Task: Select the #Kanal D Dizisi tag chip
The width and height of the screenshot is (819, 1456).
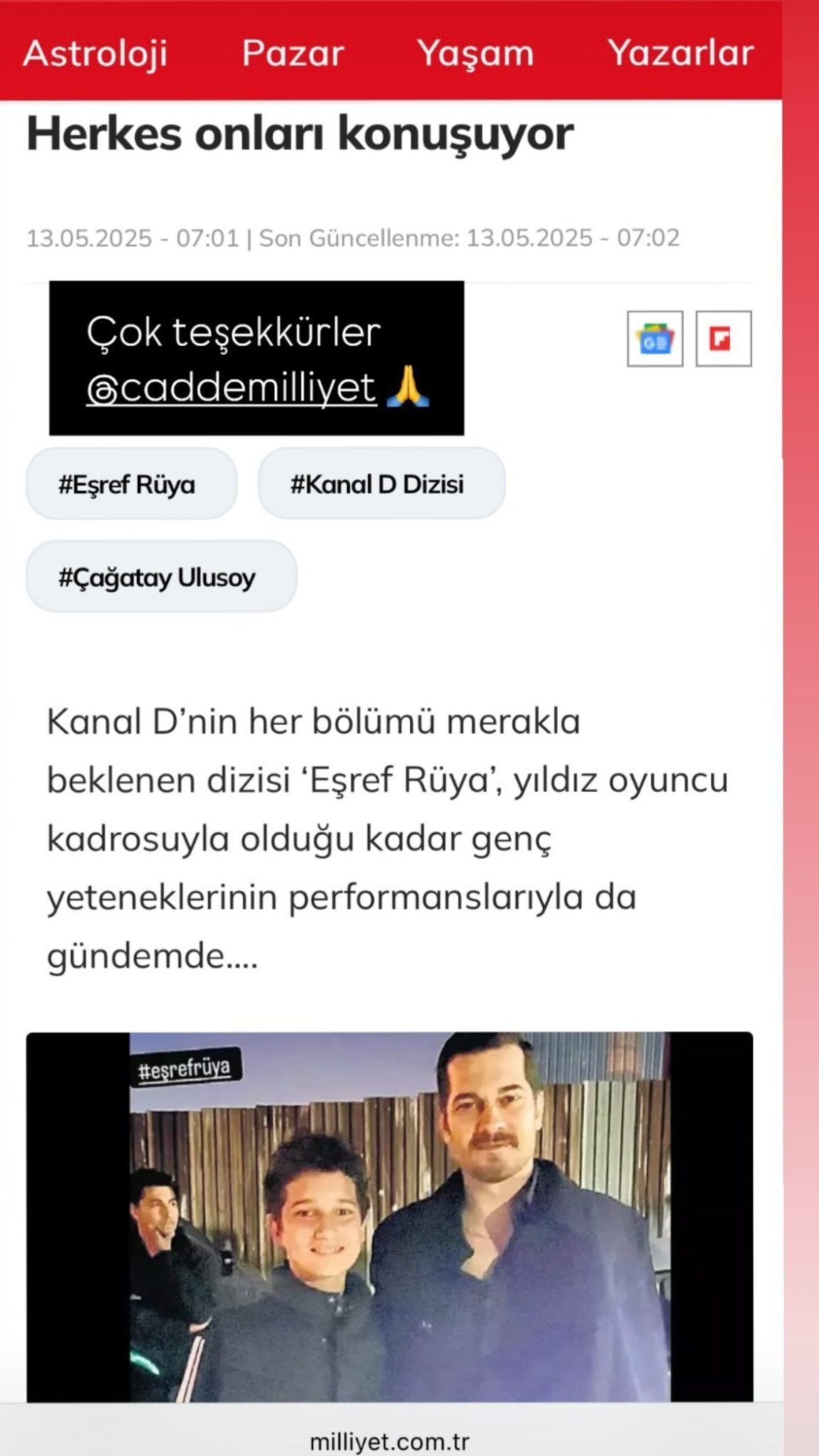Action: pos(382,483)
